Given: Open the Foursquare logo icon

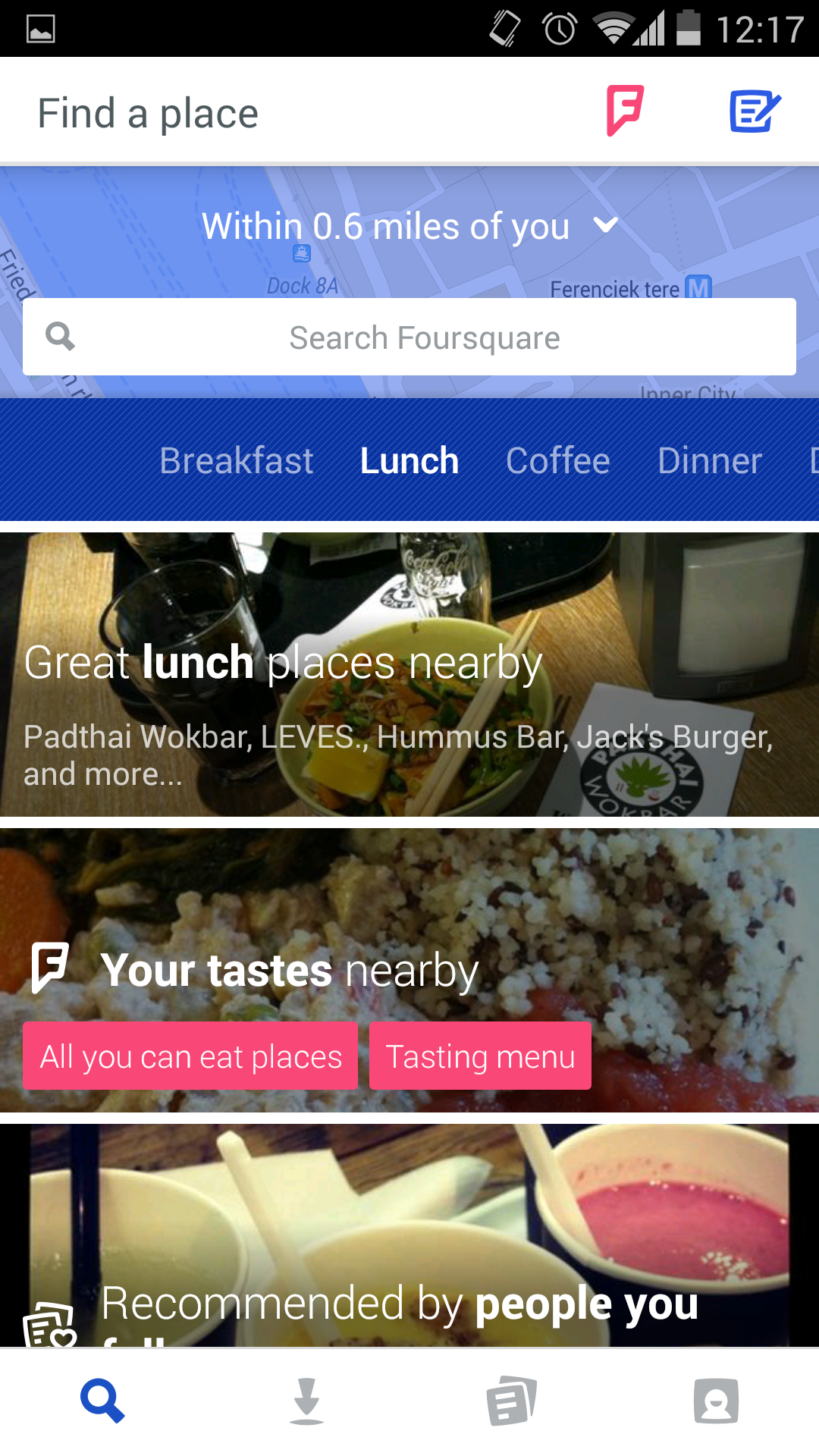Looking at the screenshot, I should click(625, 111).
